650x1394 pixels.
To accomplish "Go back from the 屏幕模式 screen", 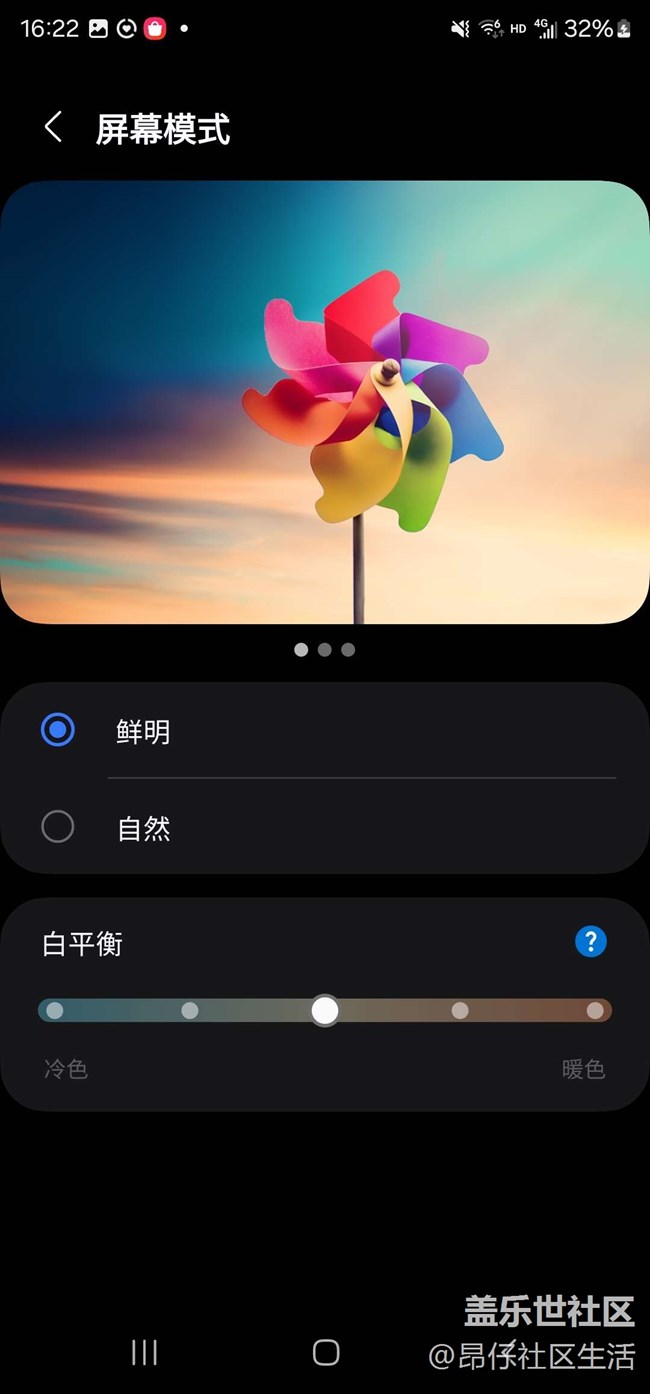I will (53, 128).
